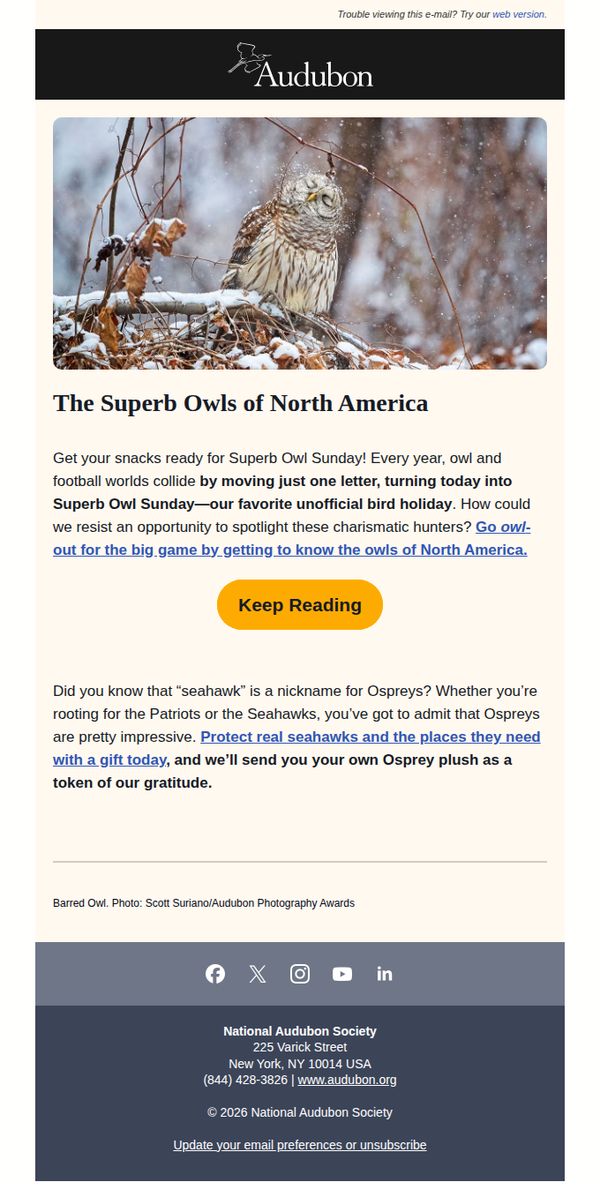Open Audubon's LinkedIn page

(x=384, y=974)
